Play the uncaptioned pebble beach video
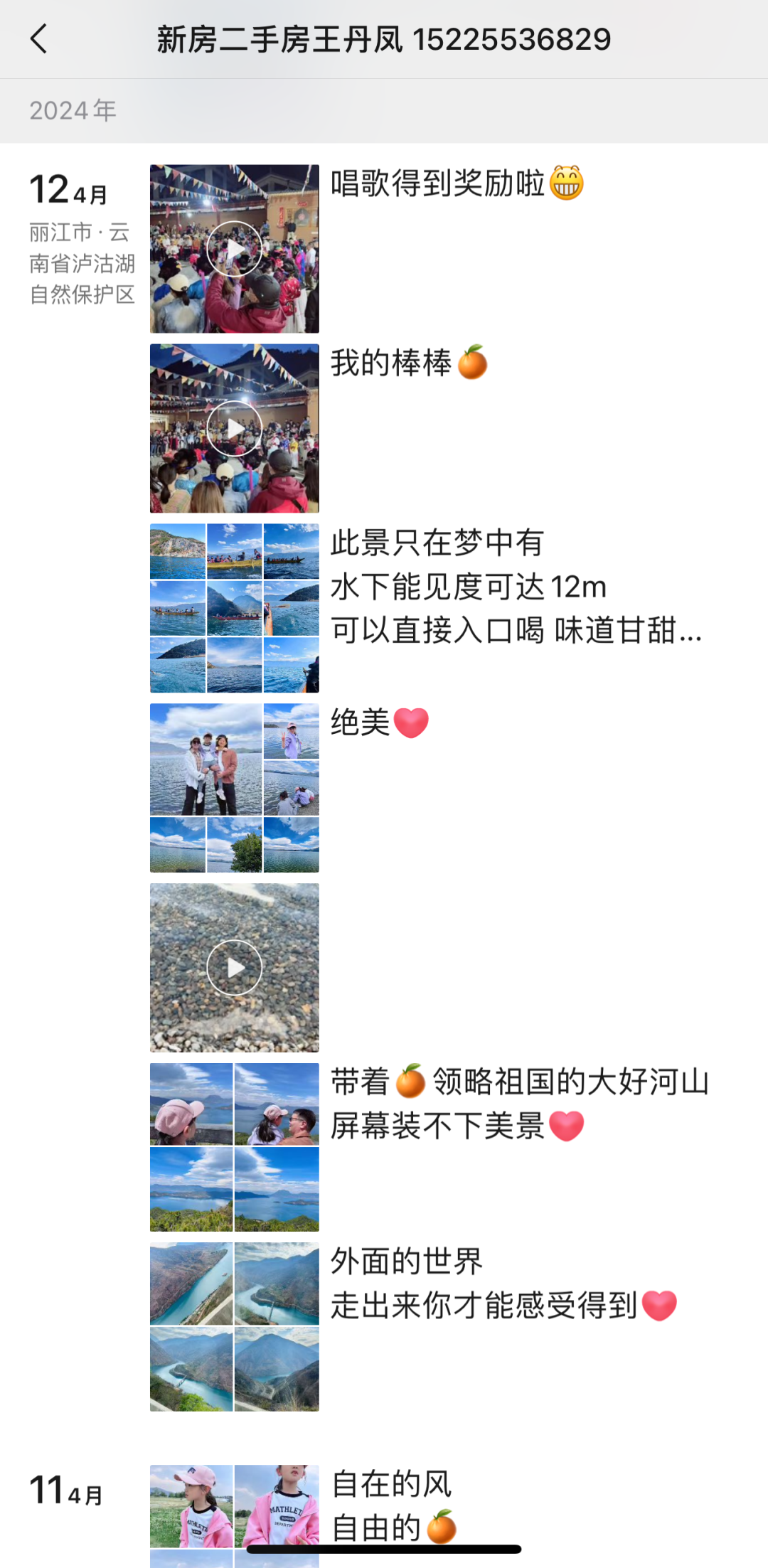768x1568 pixels. point(234,967)
